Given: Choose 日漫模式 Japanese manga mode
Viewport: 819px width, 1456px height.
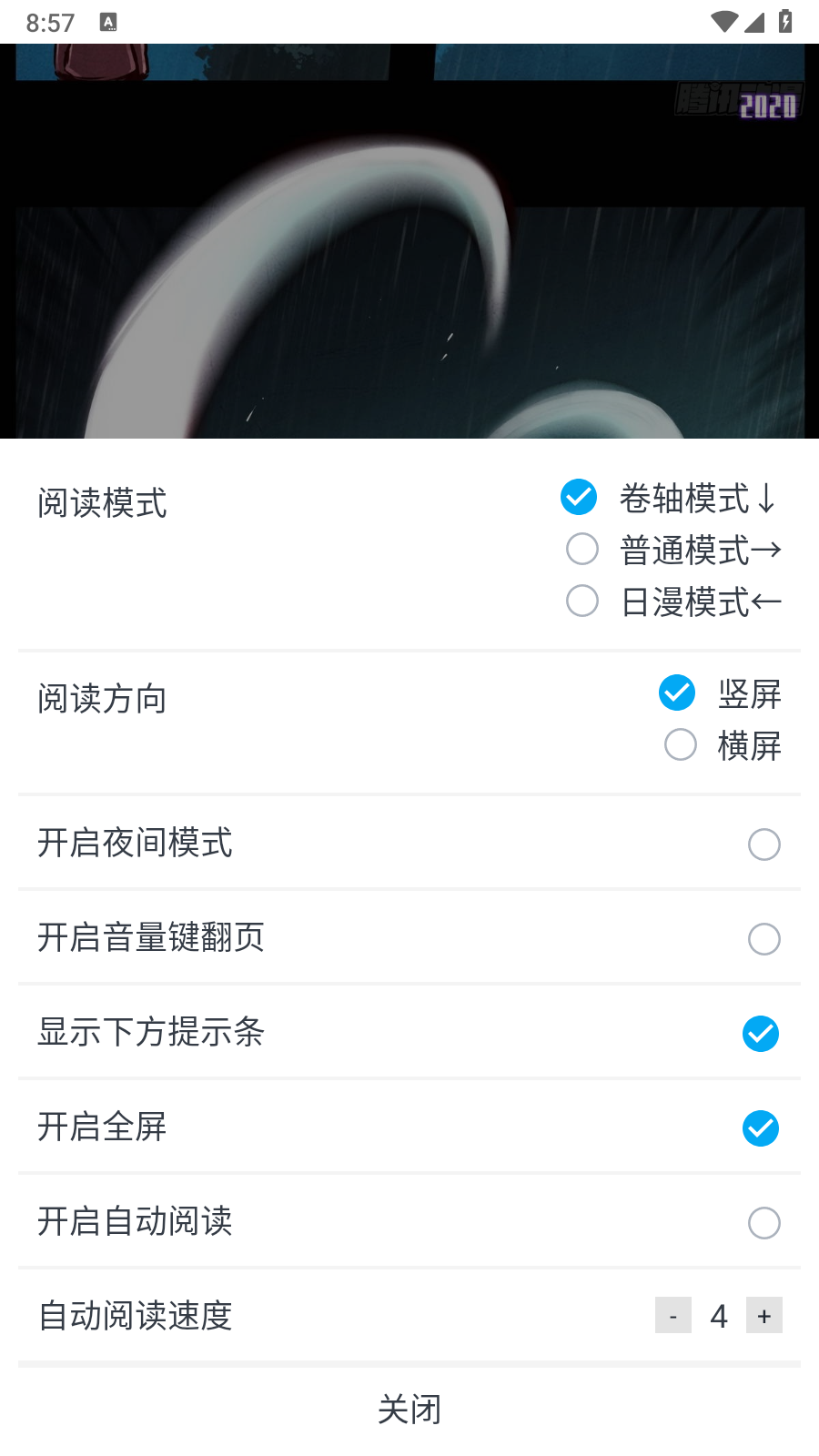Looking at the screenshot, I should pos(581,601).
